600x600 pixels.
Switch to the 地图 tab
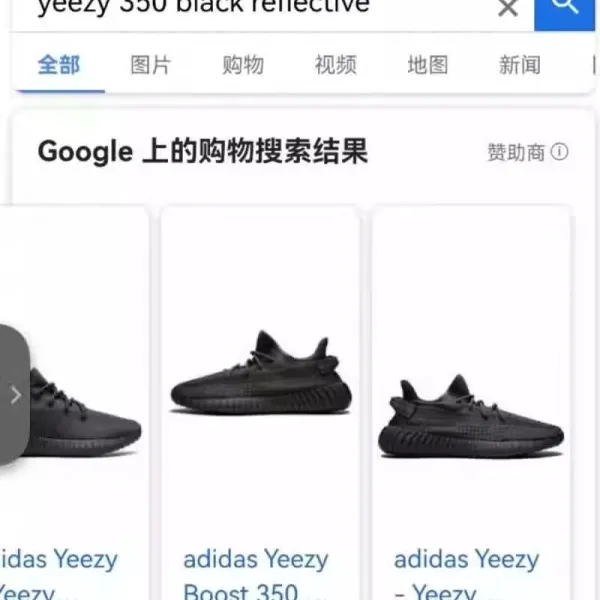coord(427,65)
